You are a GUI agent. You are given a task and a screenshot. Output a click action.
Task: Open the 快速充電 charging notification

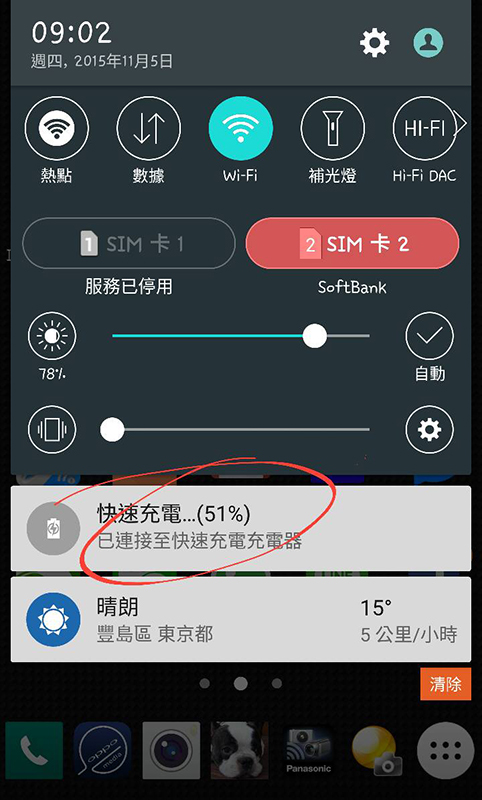(x=241, y=528)
